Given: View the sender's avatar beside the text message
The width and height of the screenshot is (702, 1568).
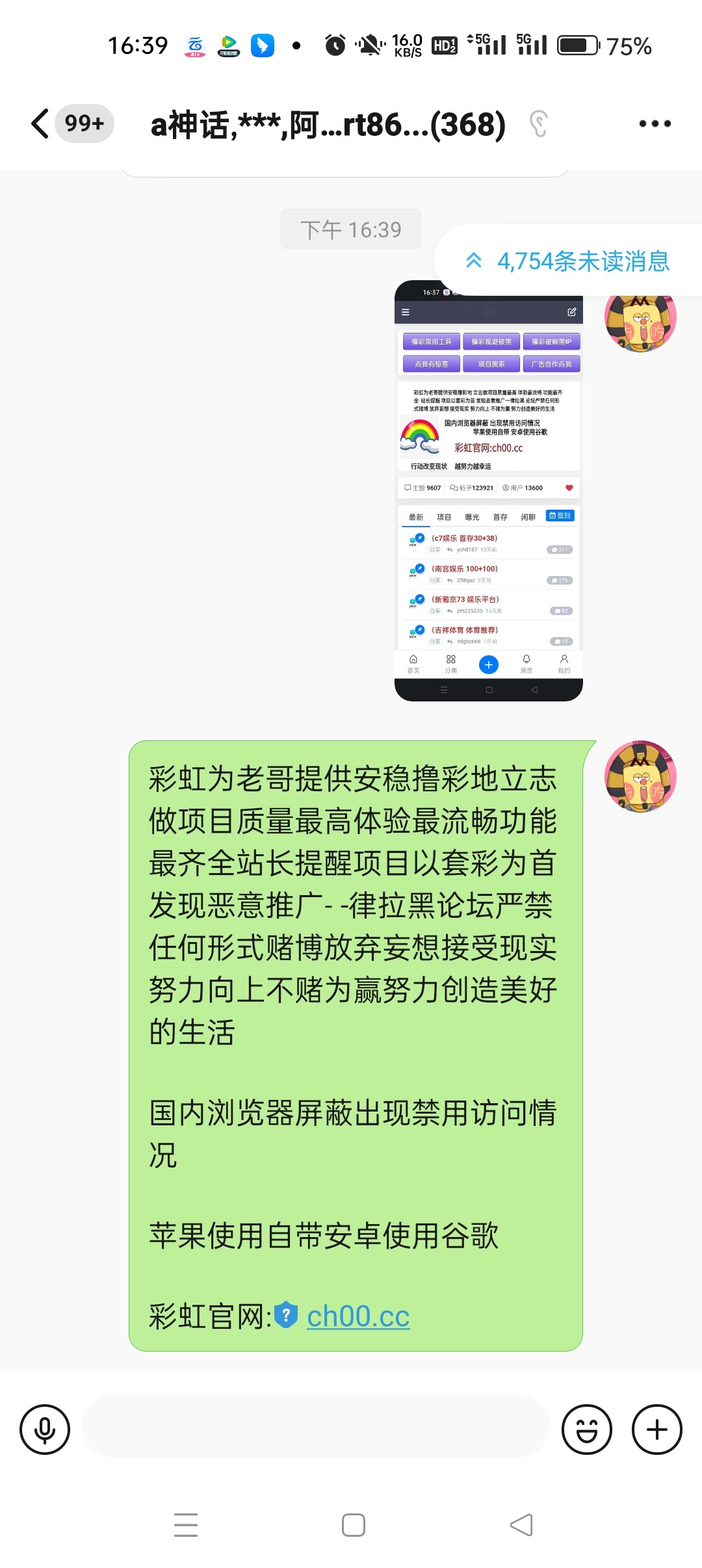Looking at the screenshot, I should (x=640, y=777).
